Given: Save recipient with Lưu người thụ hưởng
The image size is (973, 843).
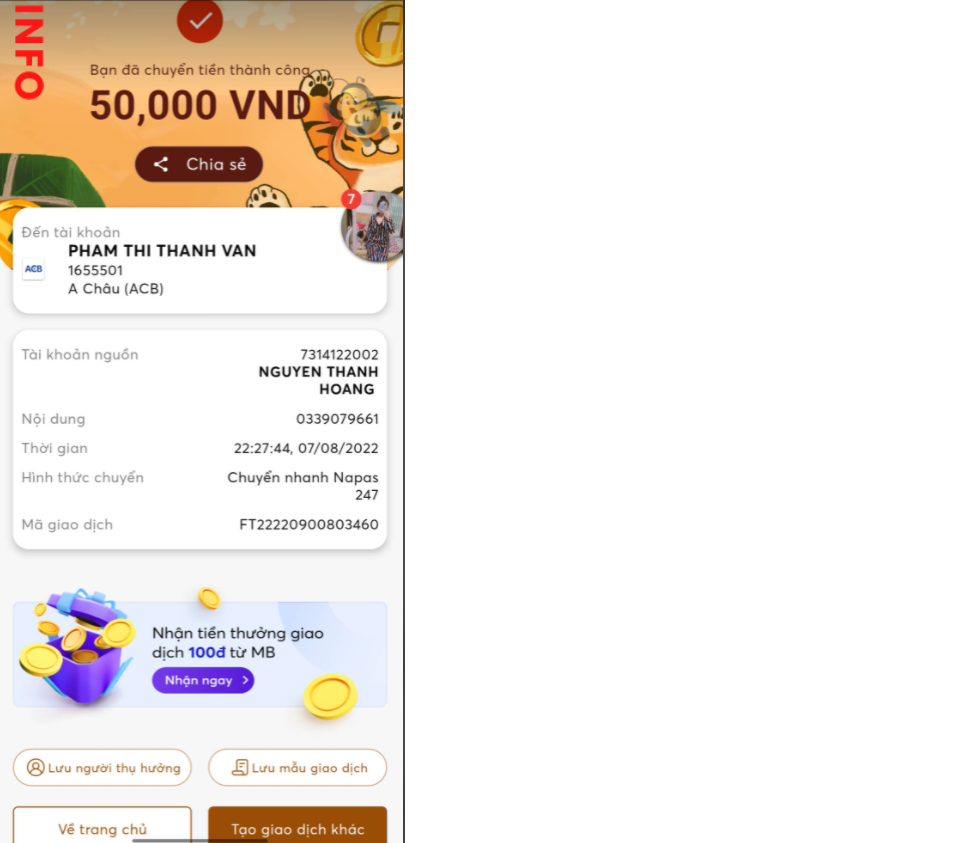Looking at the screenshot, I should tap(102, 767).
